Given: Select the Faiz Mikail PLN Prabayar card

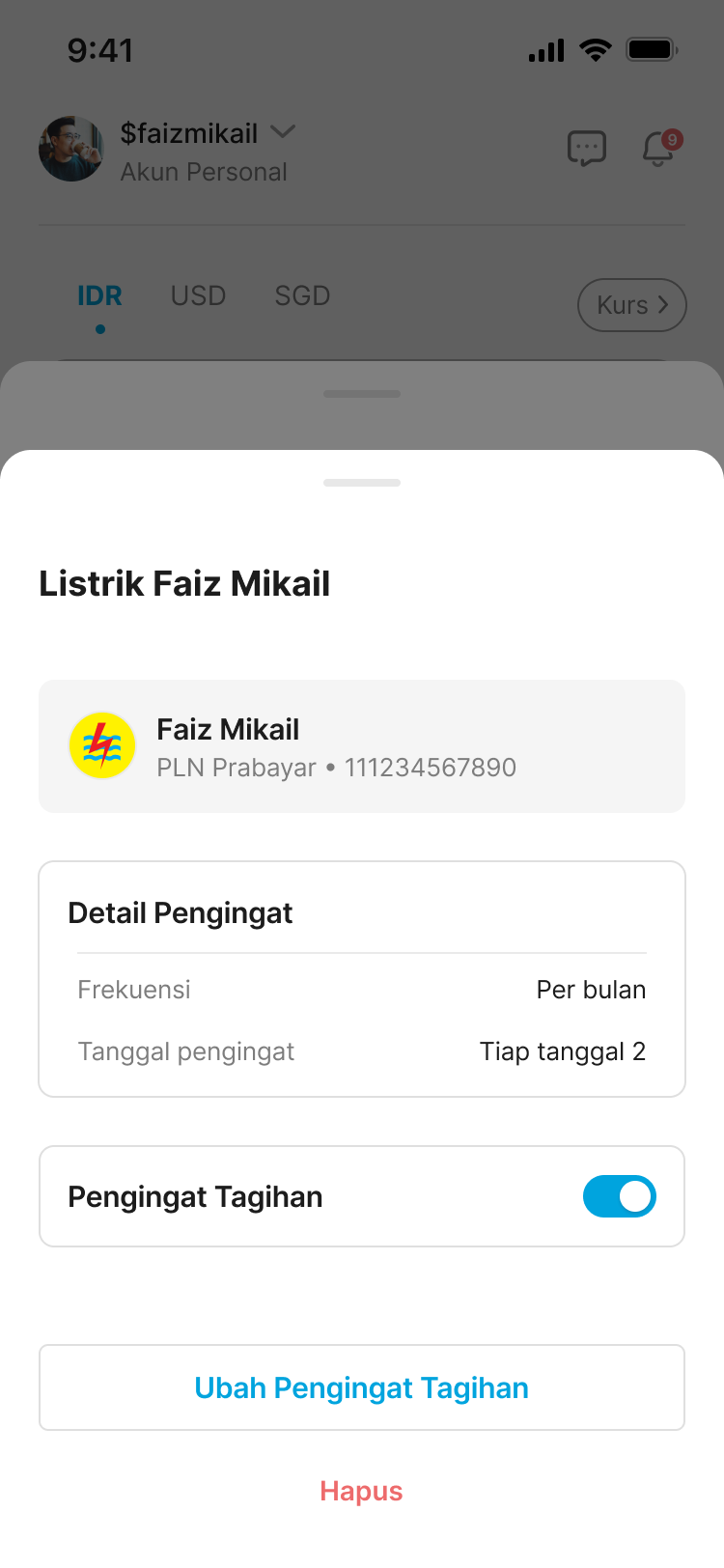Looking at the screenshot, I should tap(362, 745).
